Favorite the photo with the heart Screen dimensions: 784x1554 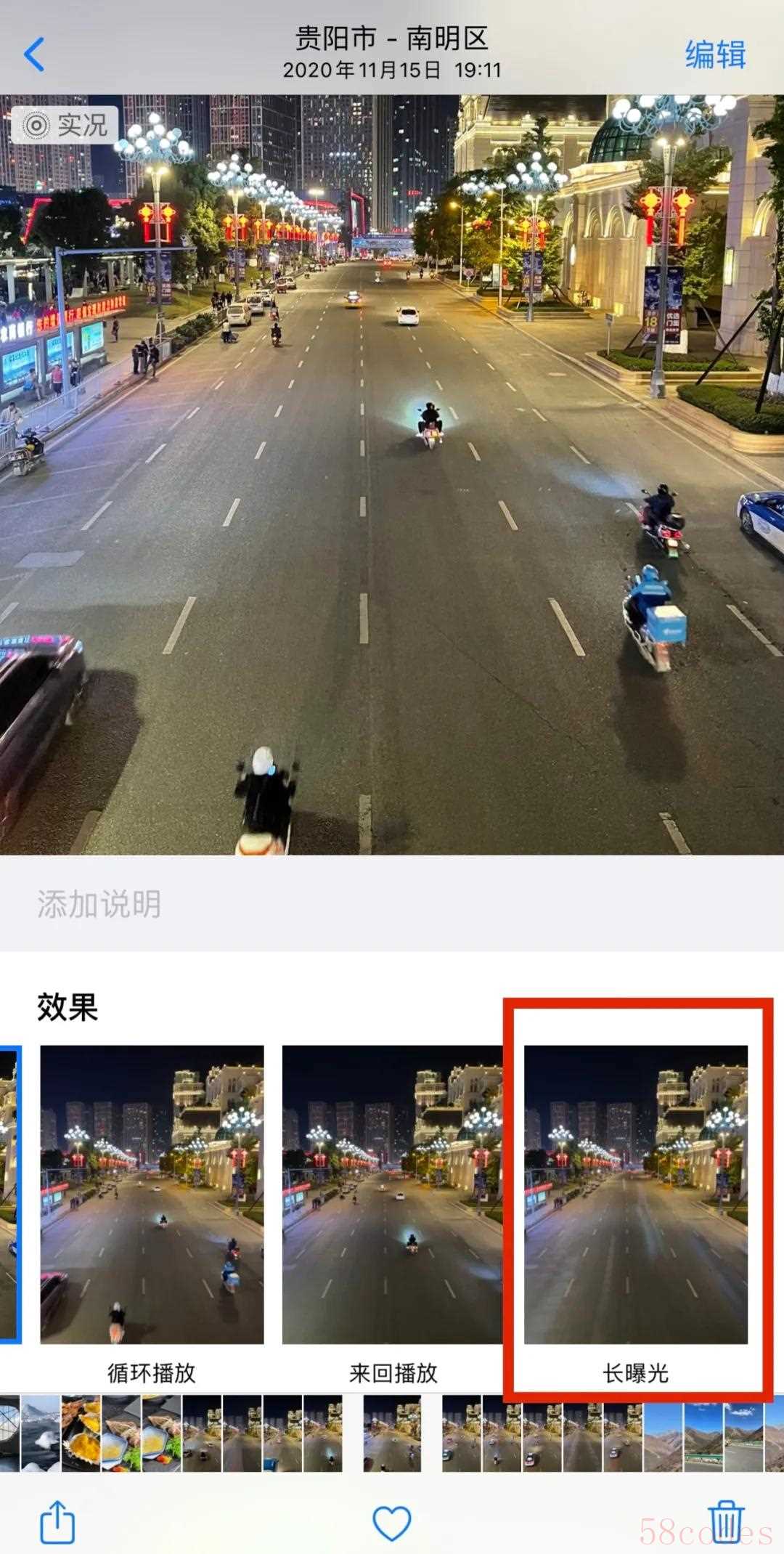coord(392,1522)
